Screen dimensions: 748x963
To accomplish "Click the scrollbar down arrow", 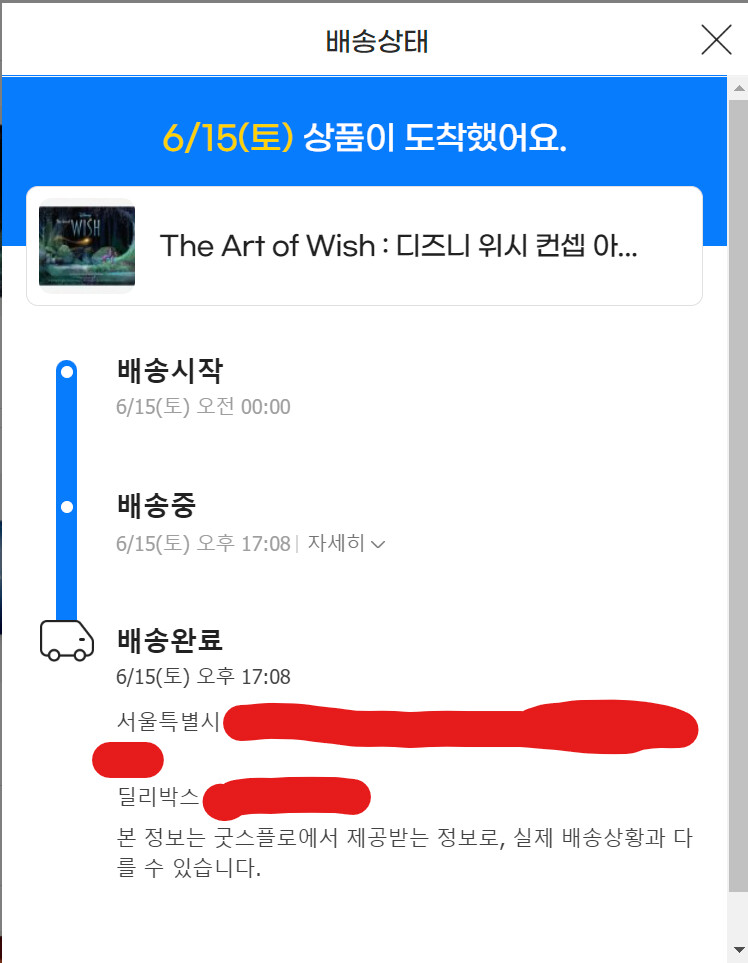I will click(739, 951).
